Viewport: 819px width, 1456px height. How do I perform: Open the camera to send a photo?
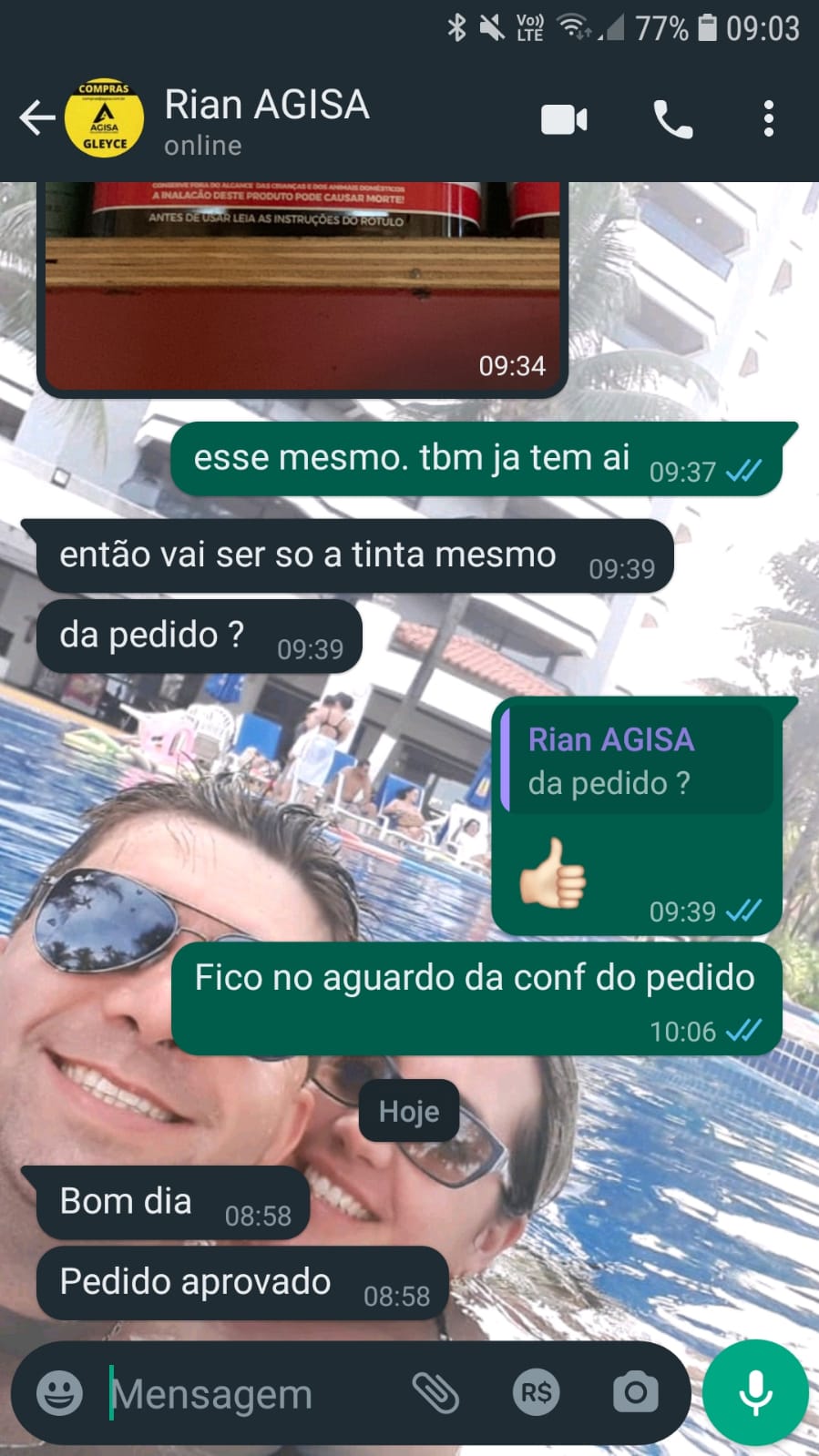(635, 1392)
